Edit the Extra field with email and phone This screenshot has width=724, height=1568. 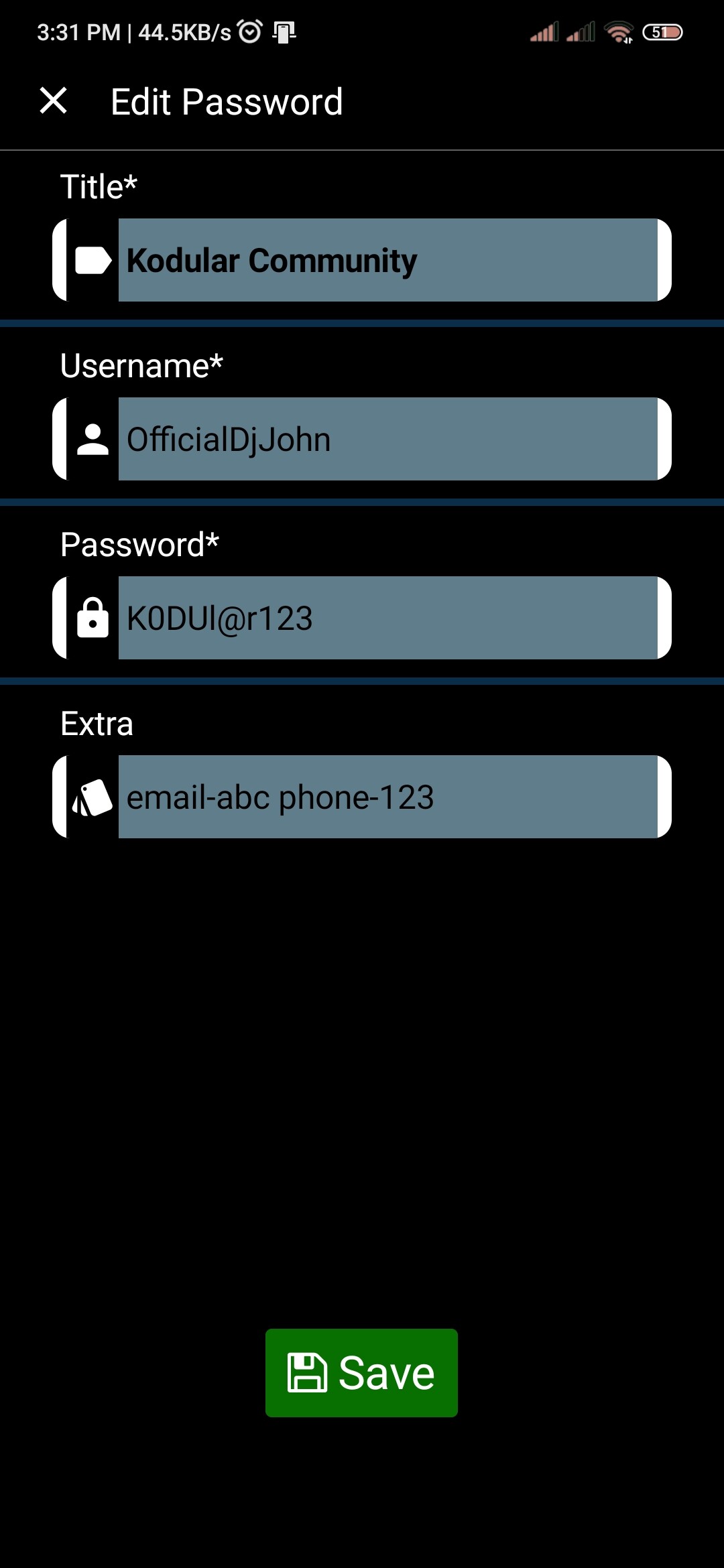[388, 797]
